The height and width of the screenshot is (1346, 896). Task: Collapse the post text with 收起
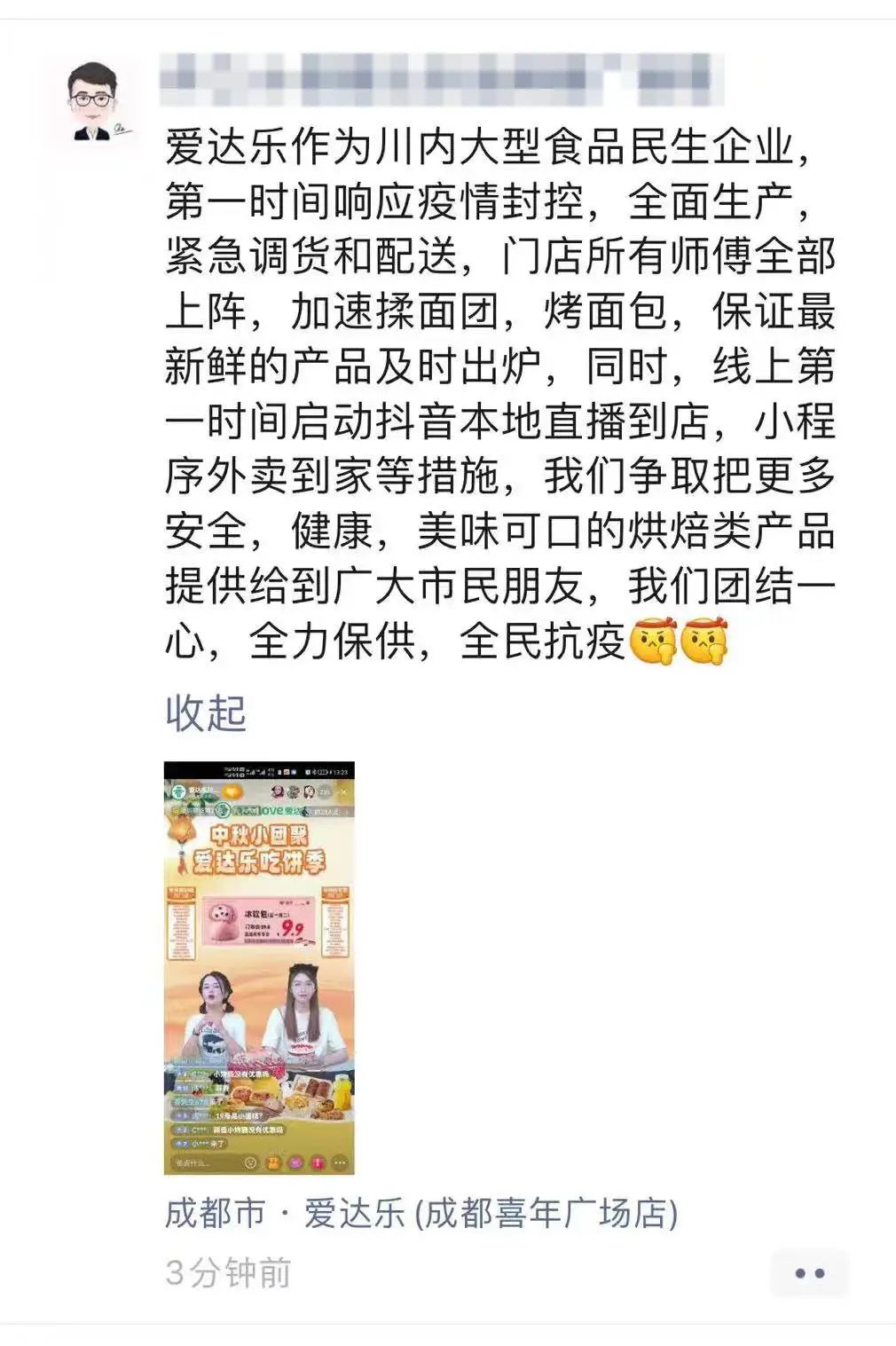point(205,712)
